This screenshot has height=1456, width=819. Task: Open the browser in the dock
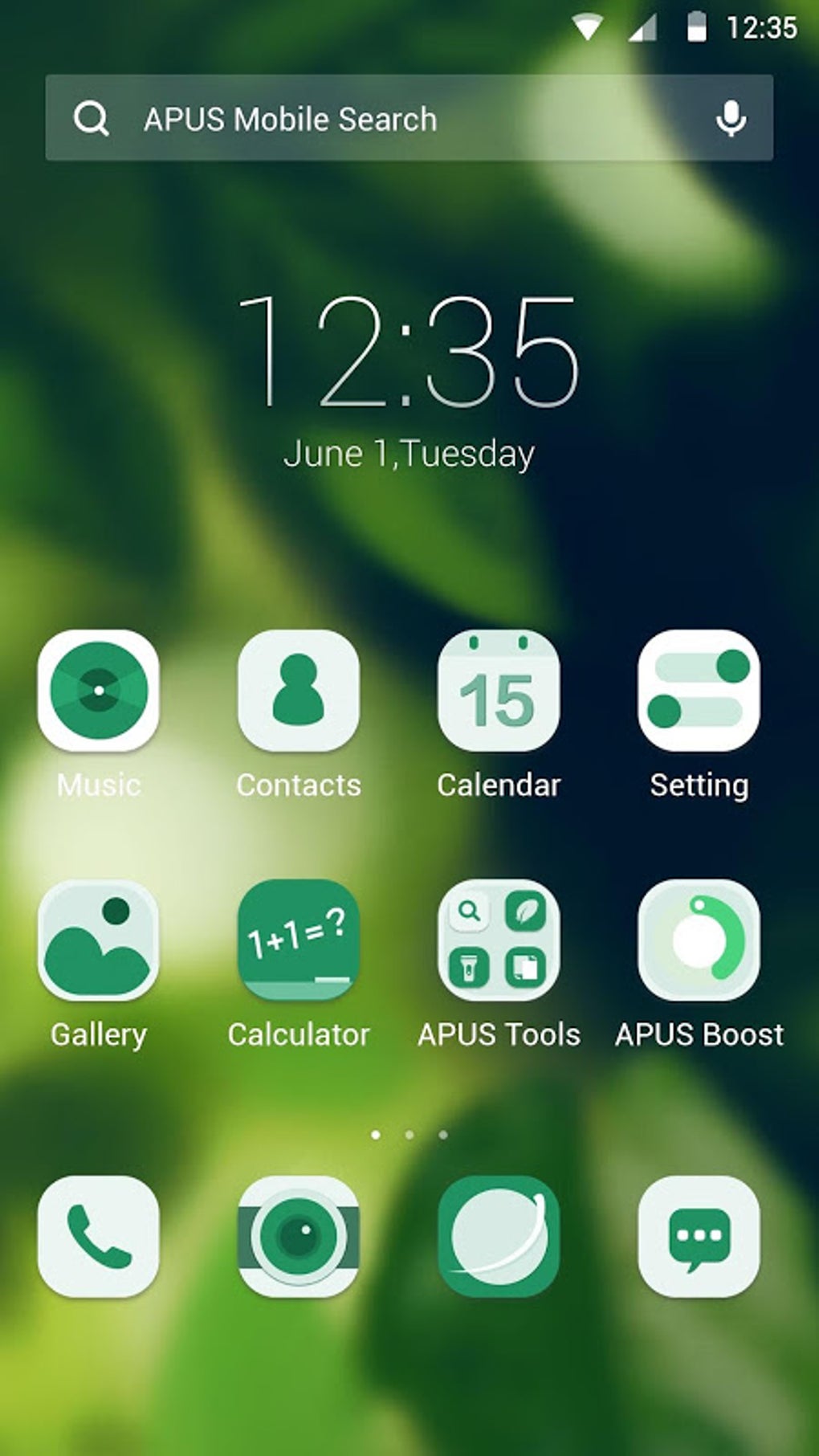[499, 1236]
